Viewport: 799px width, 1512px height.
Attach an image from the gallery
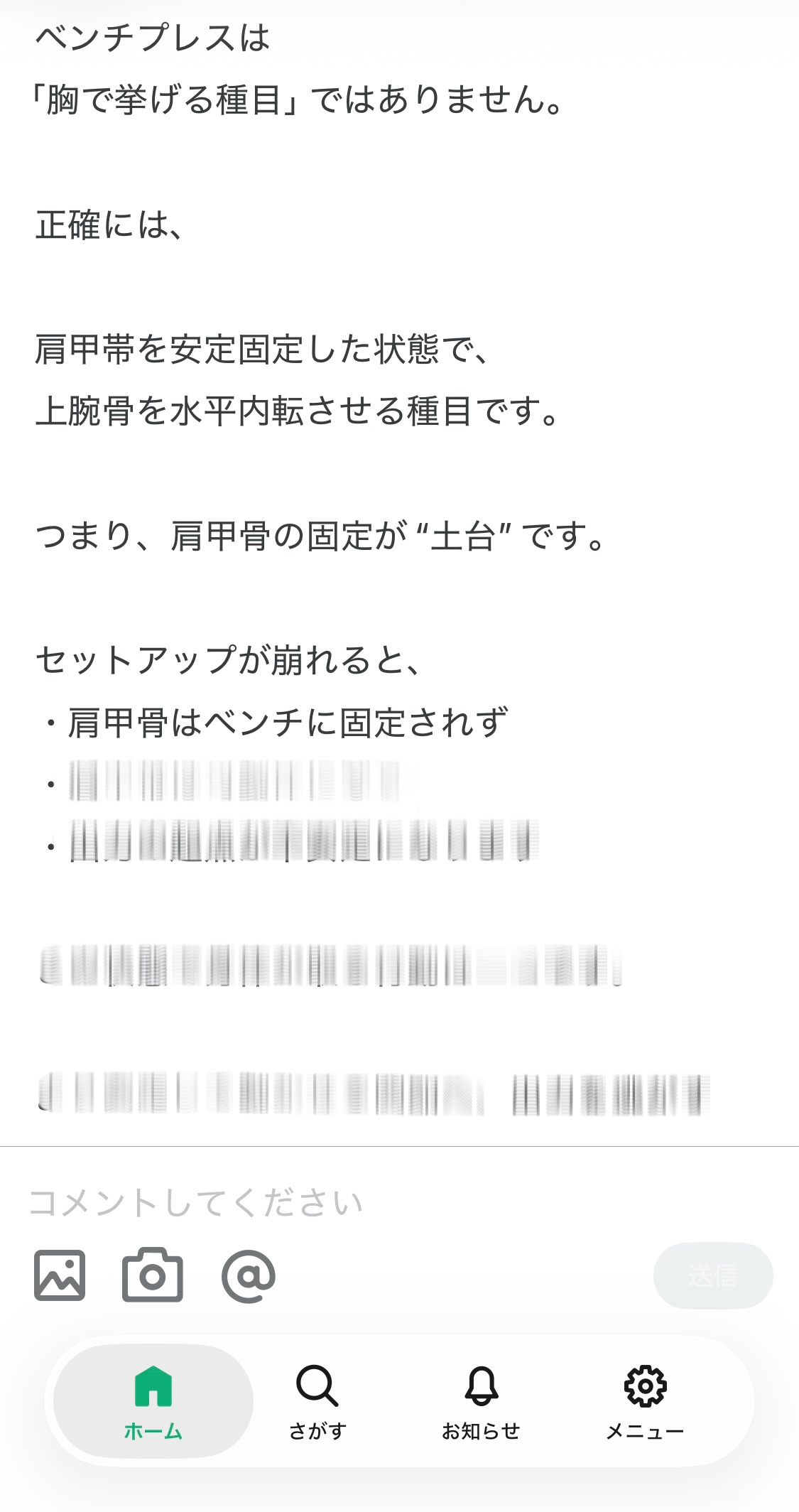coord(60,1275)
